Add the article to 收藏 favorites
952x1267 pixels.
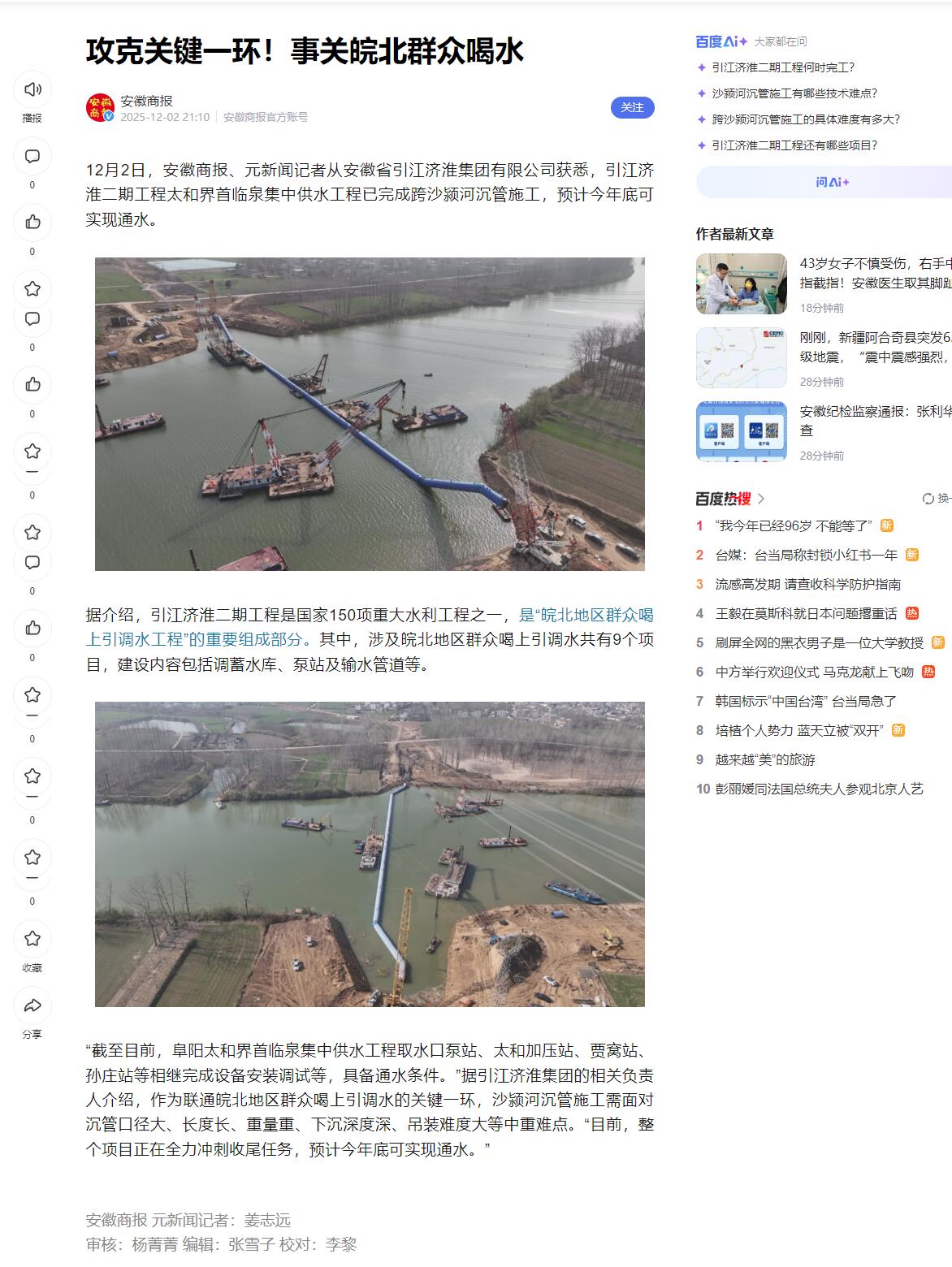pyautogui.click(x=32, y=939)
